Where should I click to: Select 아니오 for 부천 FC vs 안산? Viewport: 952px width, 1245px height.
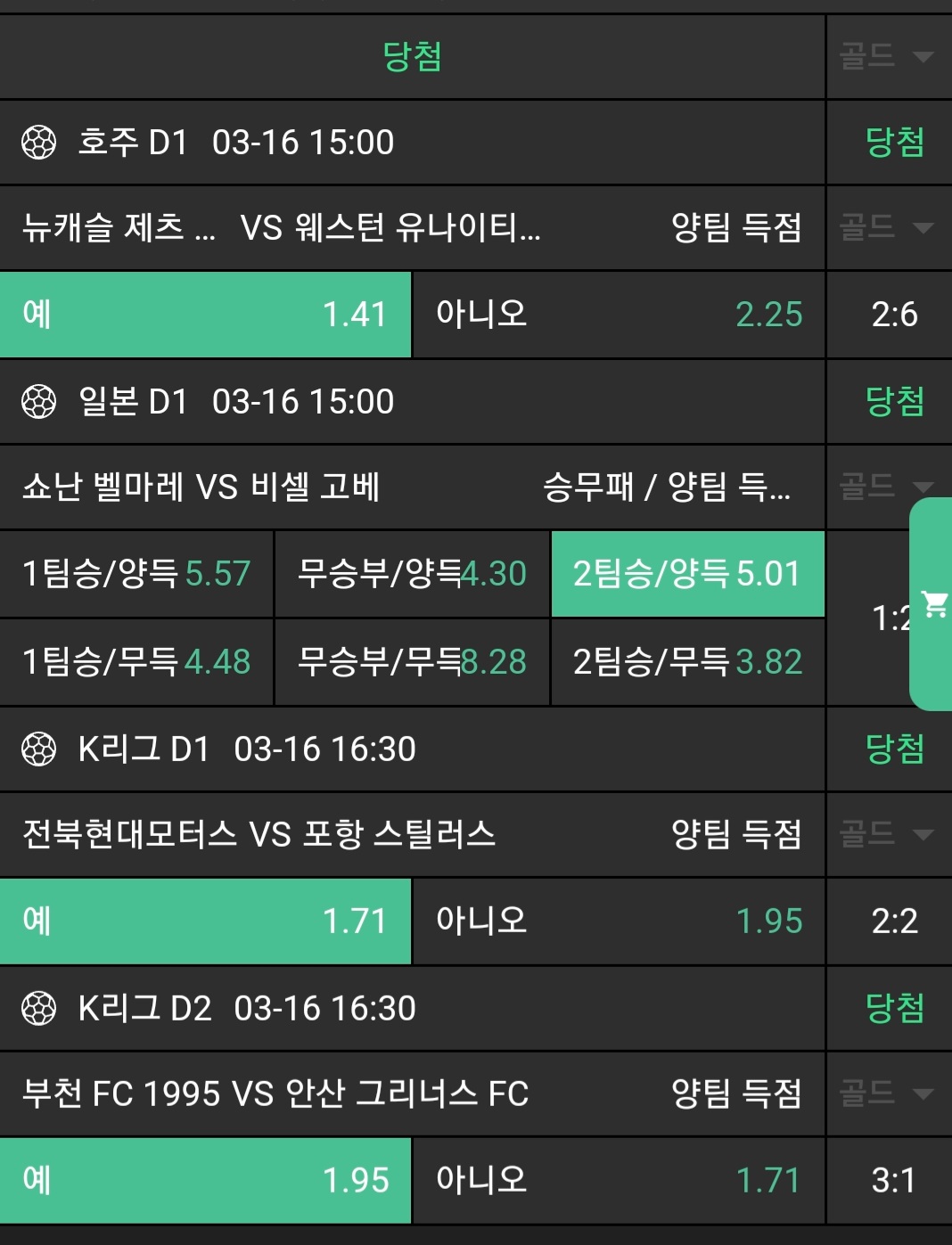pos(619,1181)
